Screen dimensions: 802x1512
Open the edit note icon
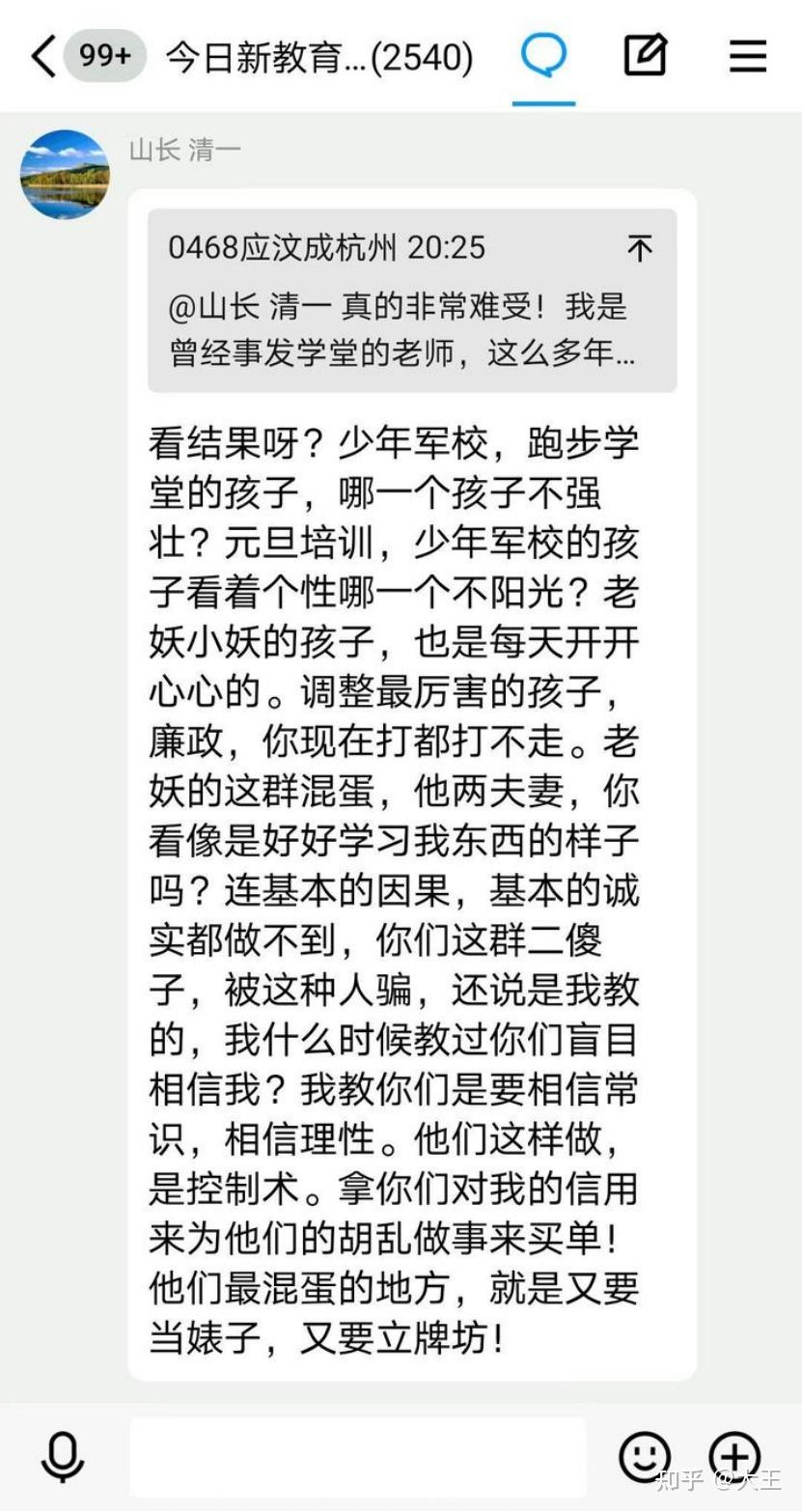pyautogui.click(x=645, y=55)
